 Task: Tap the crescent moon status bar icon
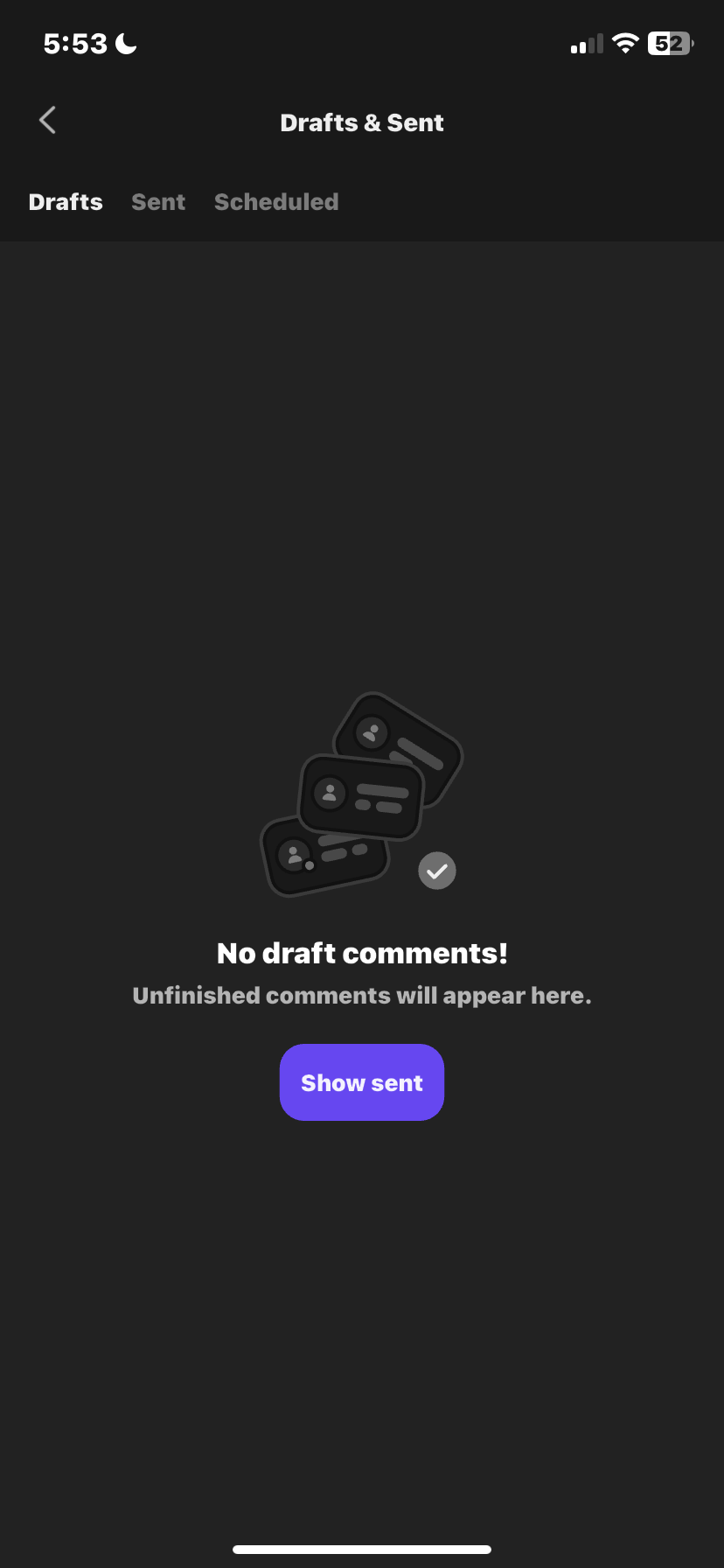tap(125, 42)
